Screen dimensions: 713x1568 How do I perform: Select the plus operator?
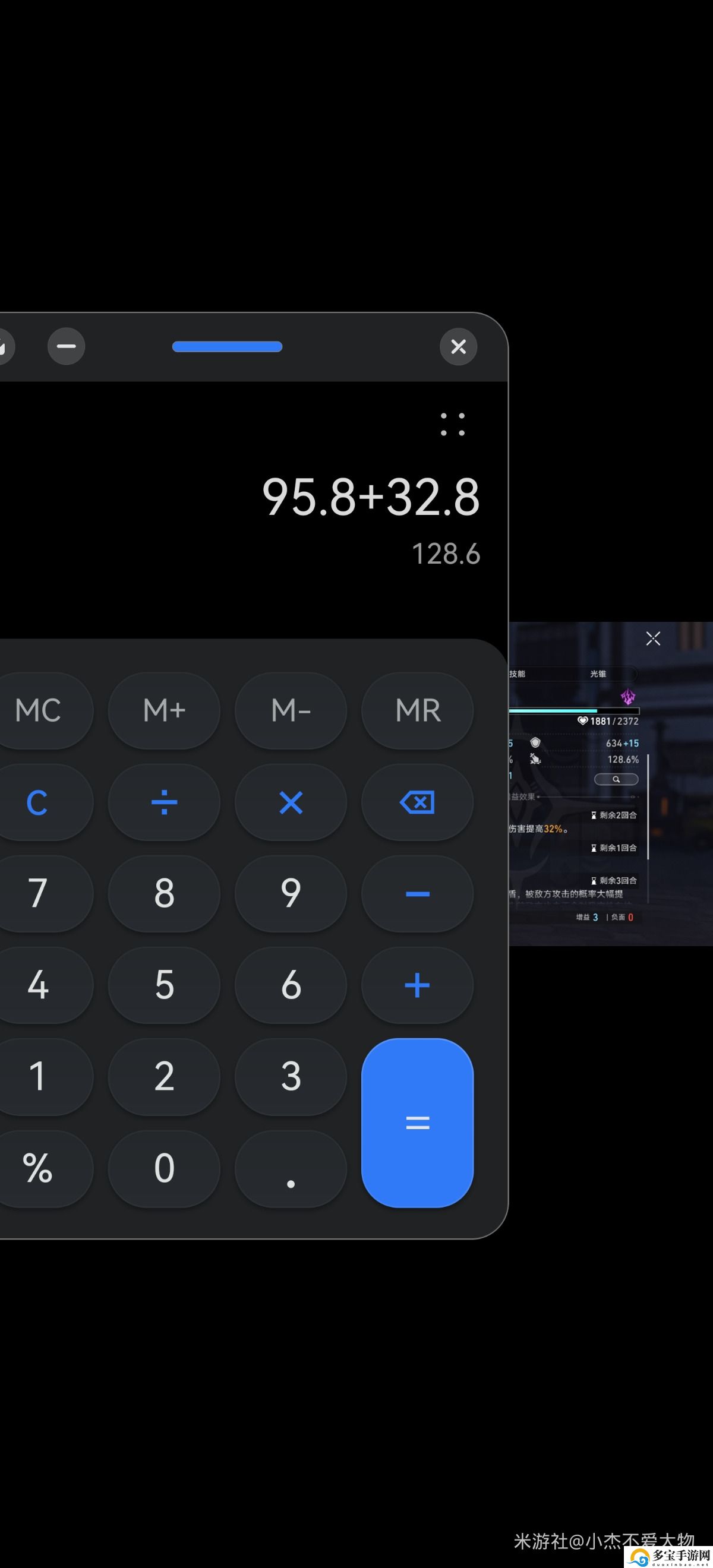coord(417,985)
